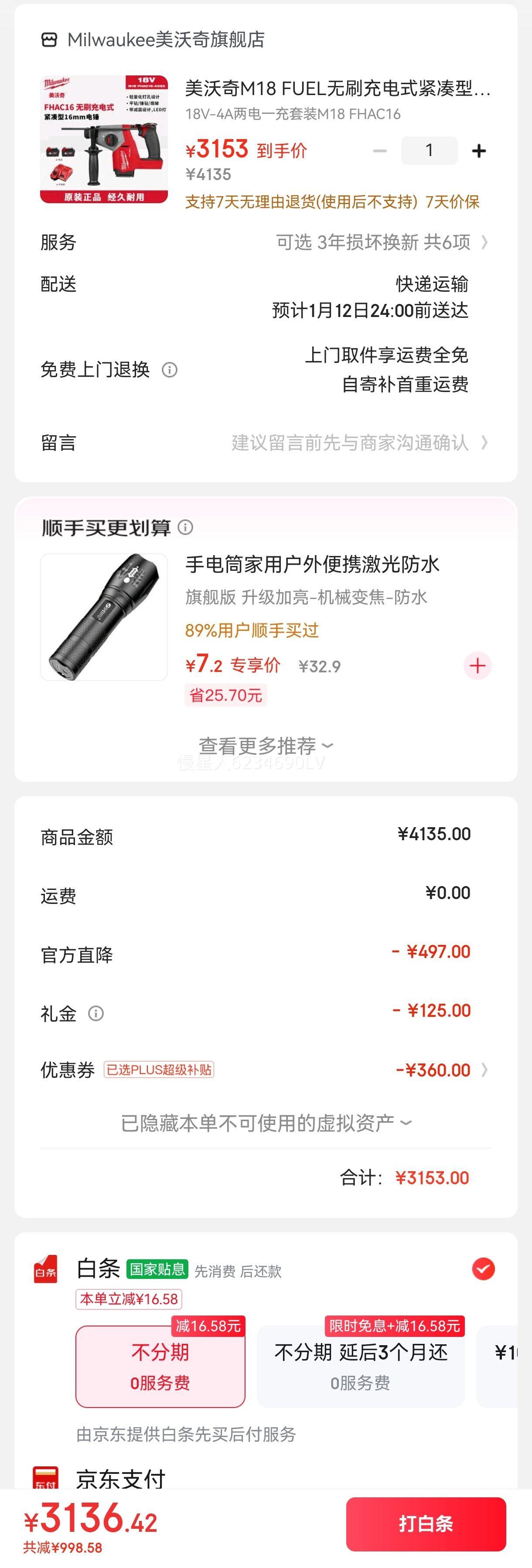Tap the quantity field showing 1
532x1568 pixels.
coord(429,151)
